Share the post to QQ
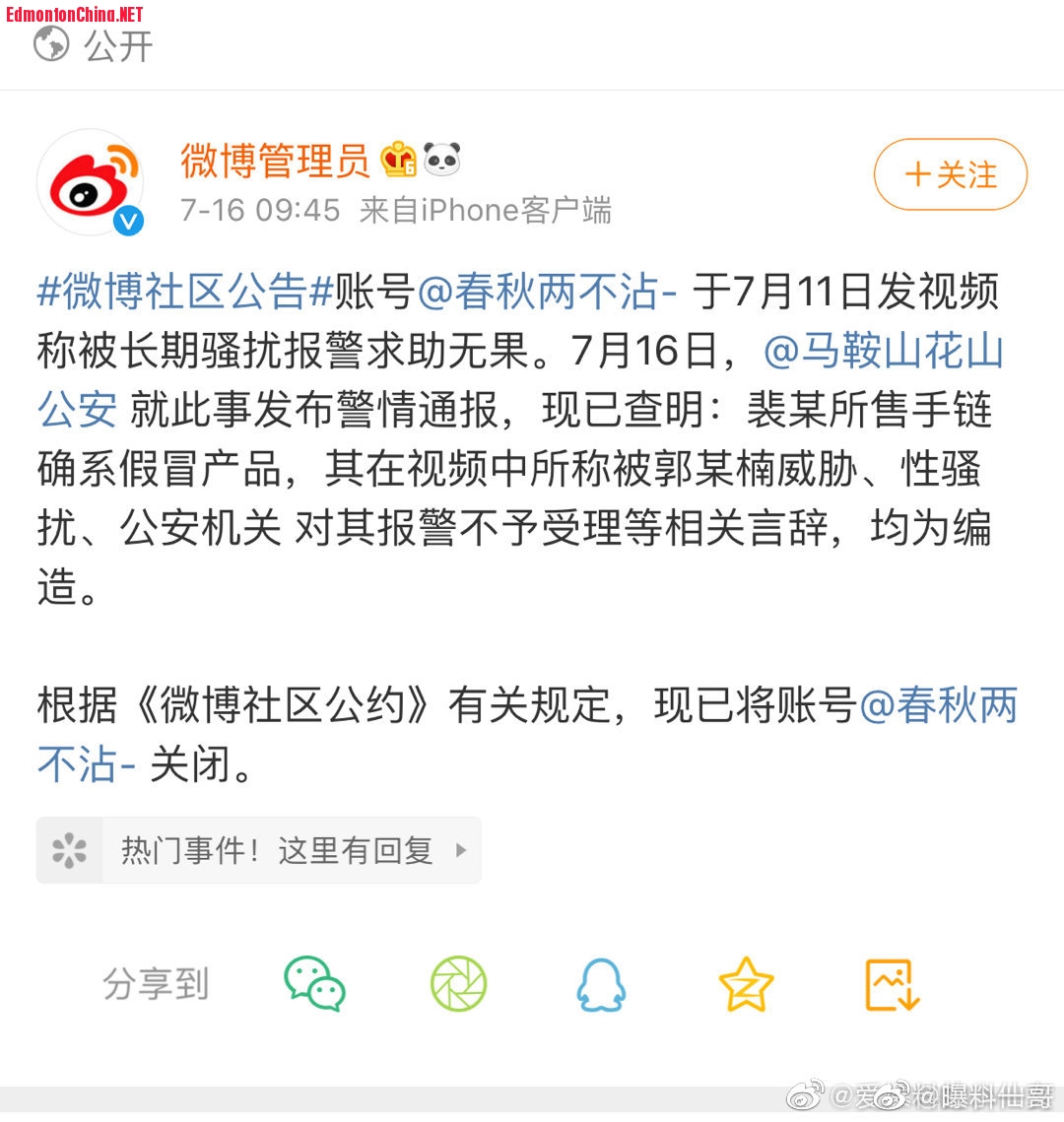 [601, 983]
